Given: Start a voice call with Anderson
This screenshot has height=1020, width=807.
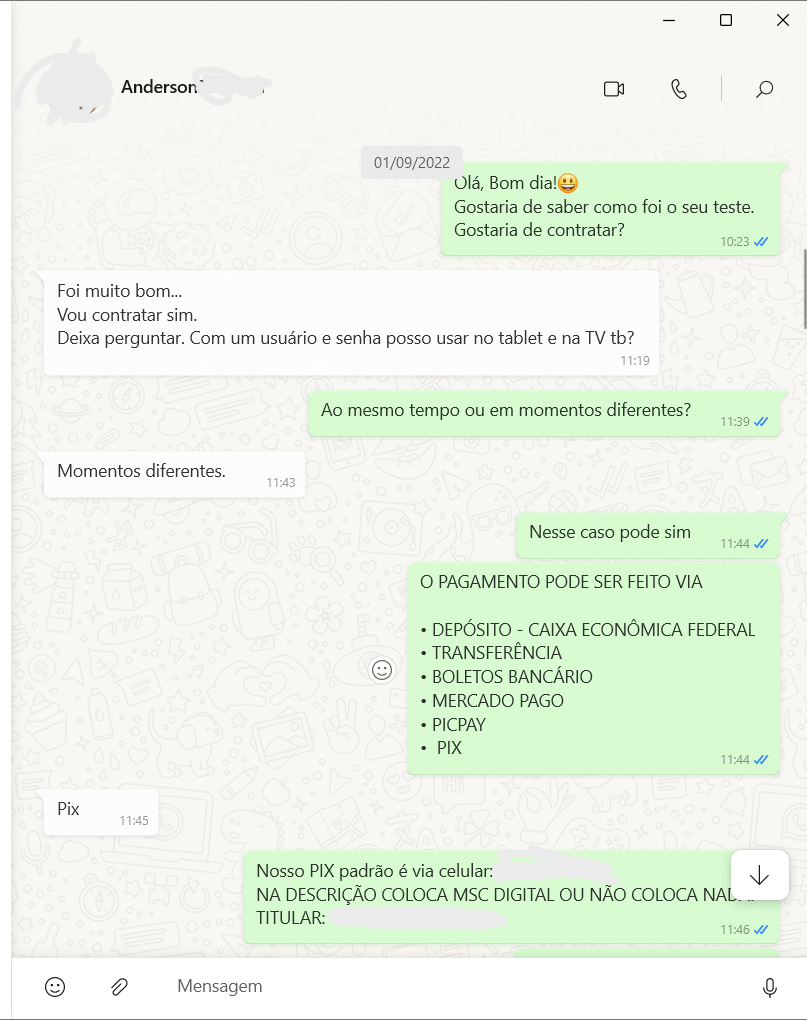Looking at the screenshot, I should pyautogui.click(x=679, y=89).
